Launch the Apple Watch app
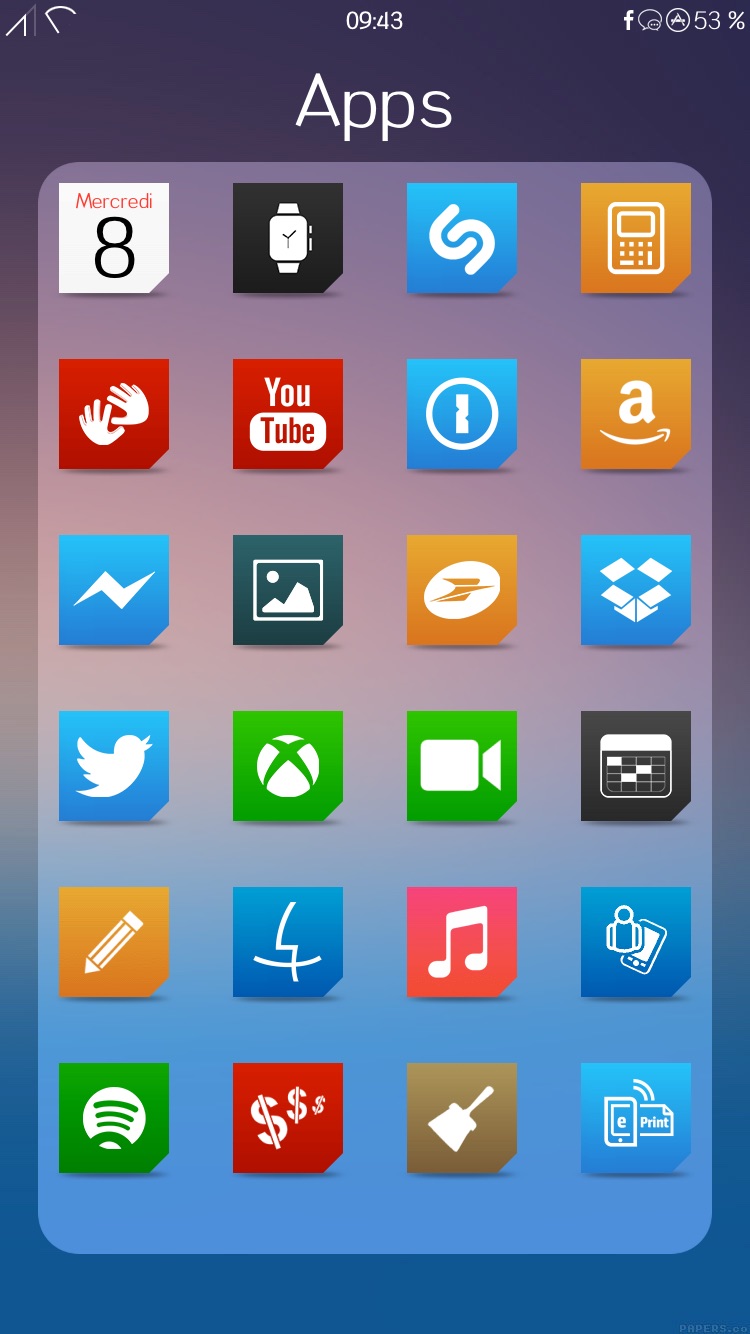750x1334 pixels. [288, 238]
